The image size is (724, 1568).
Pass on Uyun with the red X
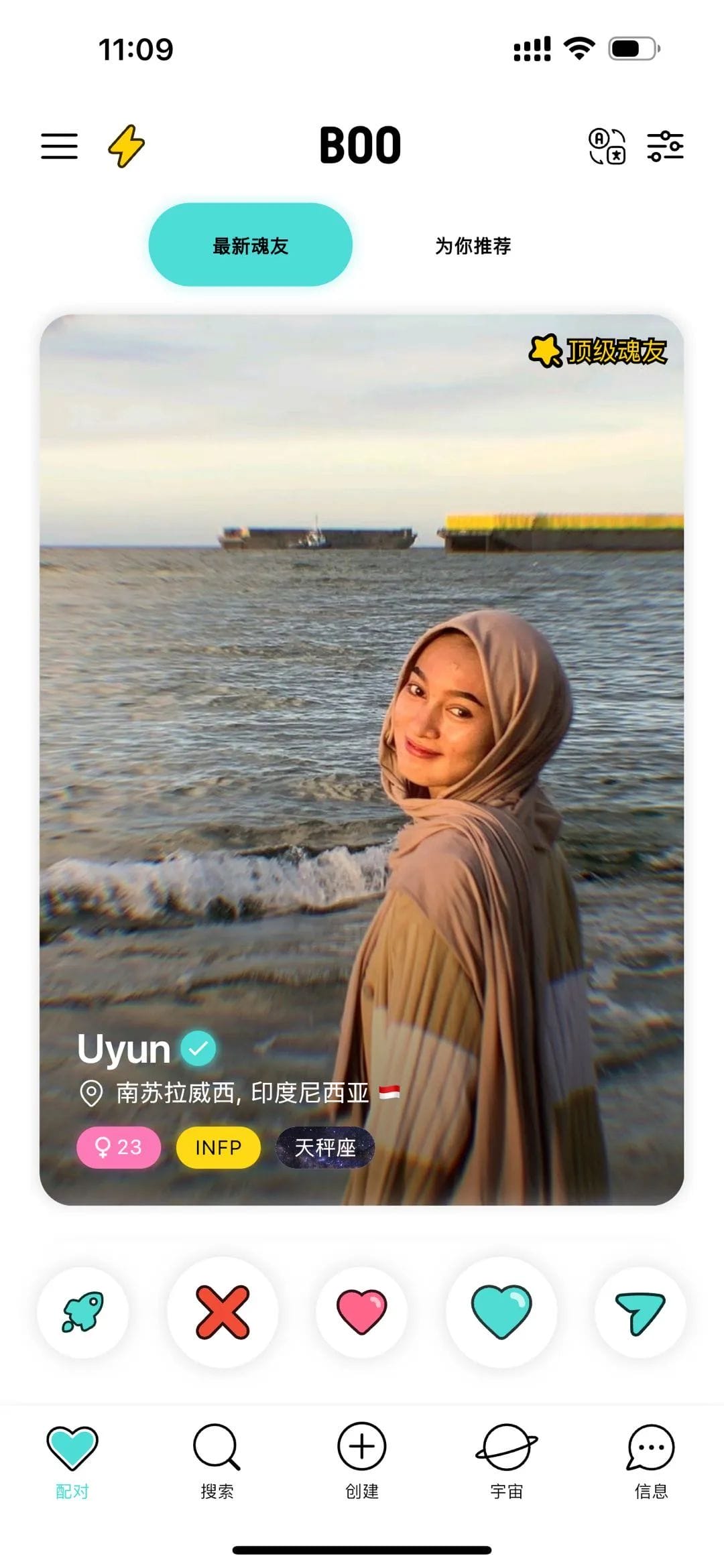pos(223,1312)
